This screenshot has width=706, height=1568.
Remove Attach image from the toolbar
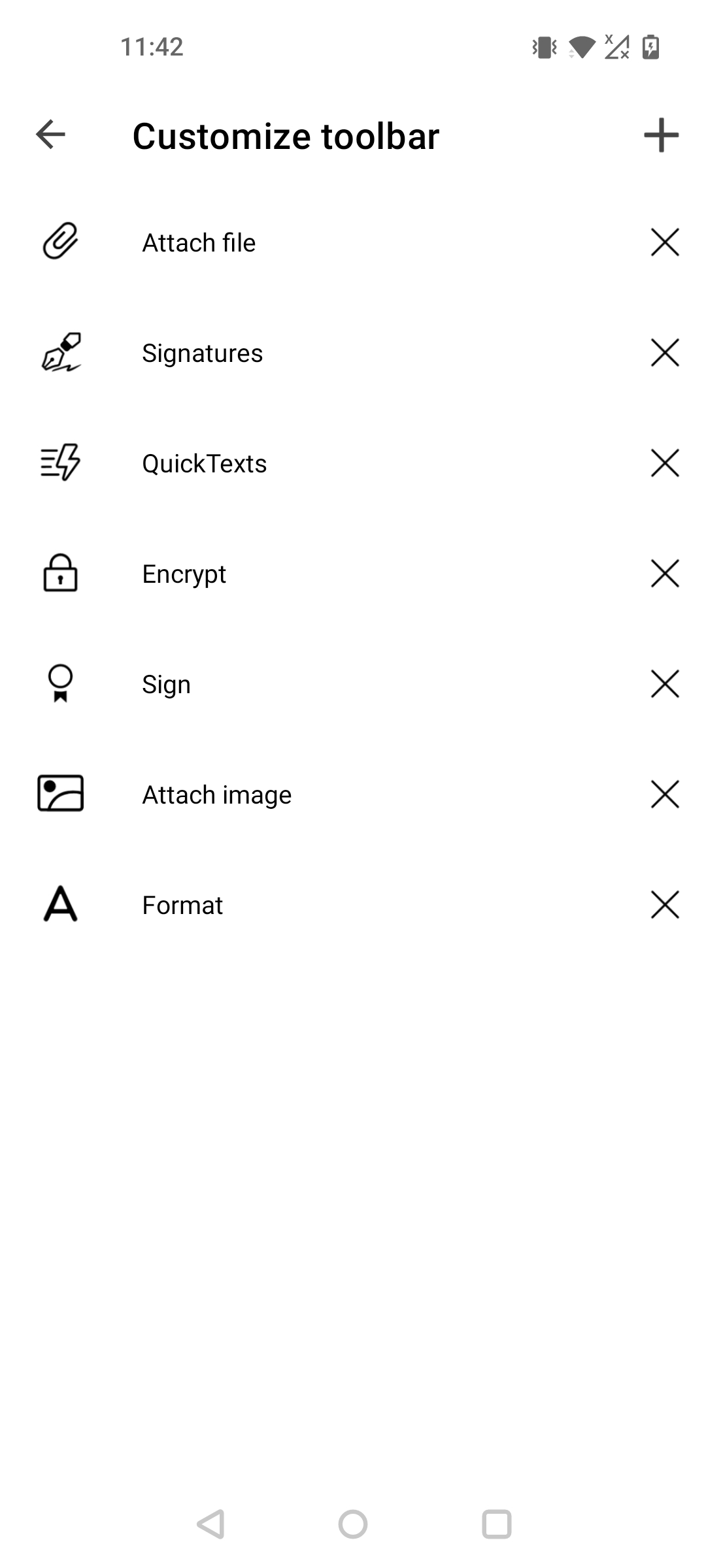click(665, 794)
